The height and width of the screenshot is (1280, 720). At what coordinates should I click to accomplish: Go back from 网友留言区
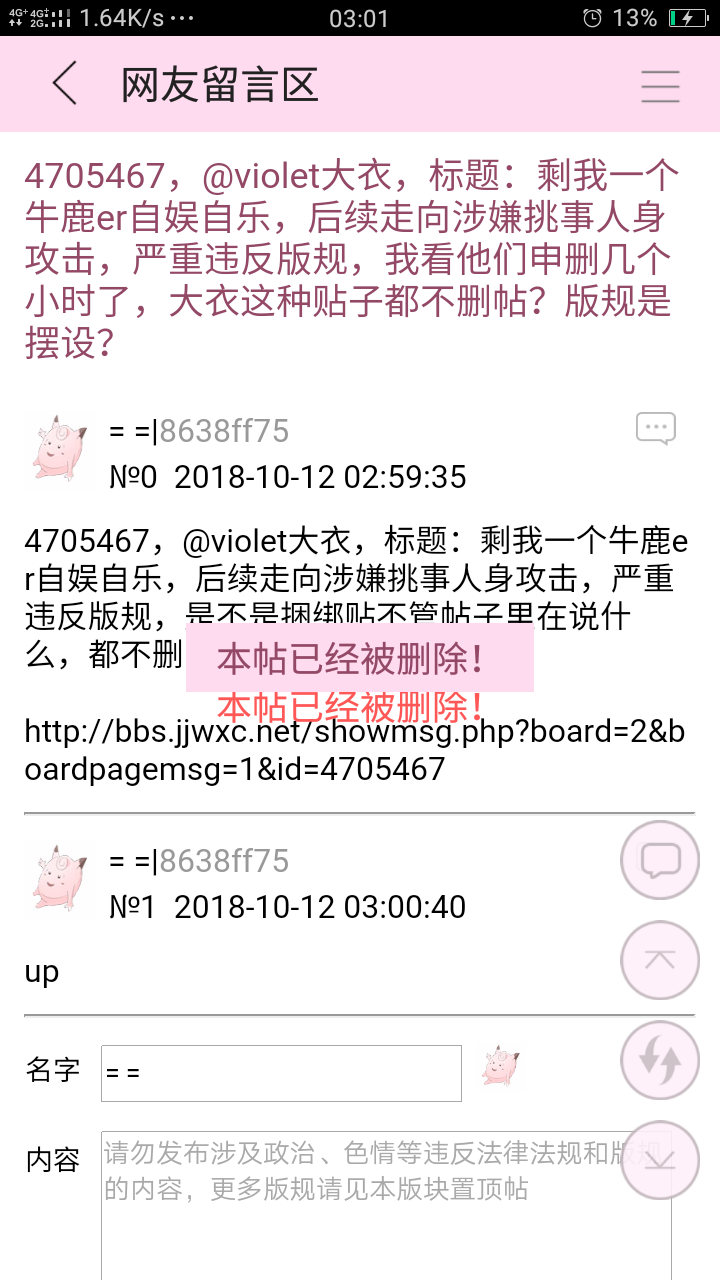coord(65,84)
